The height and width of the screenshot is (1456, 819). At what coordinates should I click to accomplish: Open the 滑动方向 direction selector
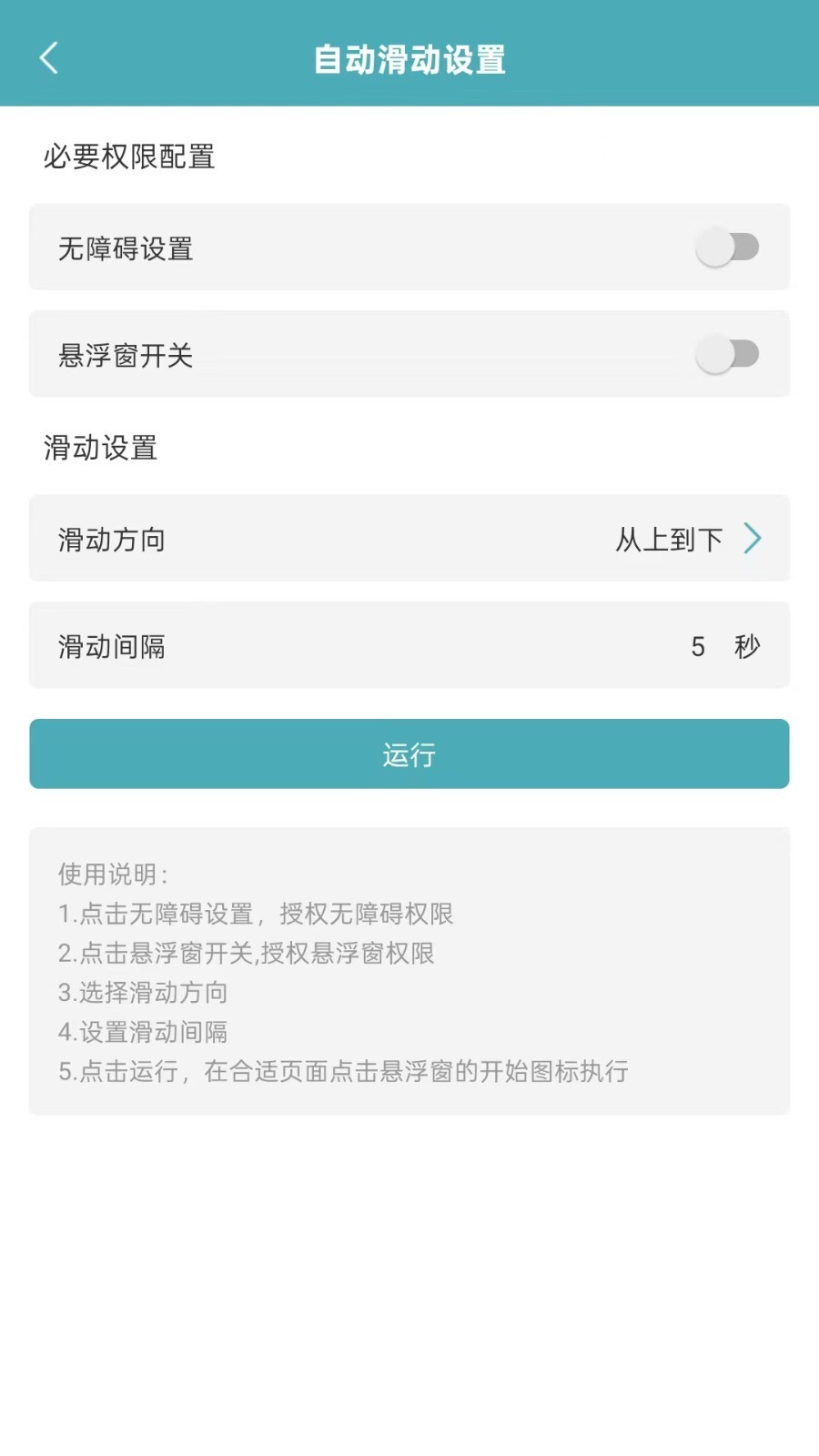click(409, 539)
